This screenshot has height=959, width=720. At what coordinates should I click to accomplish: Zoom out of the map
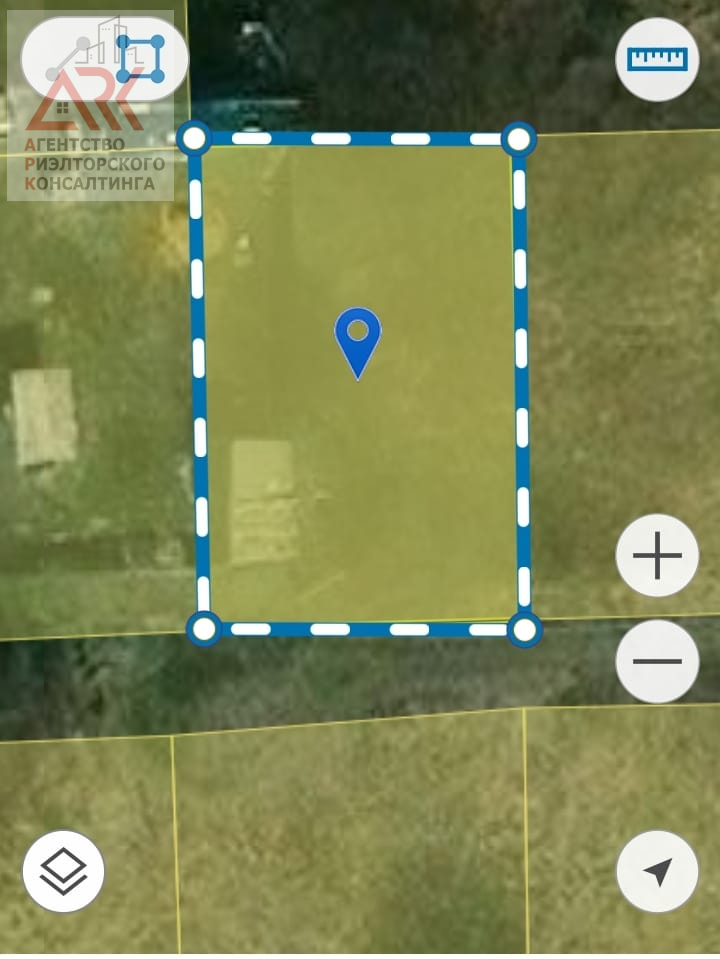(657, 661)
